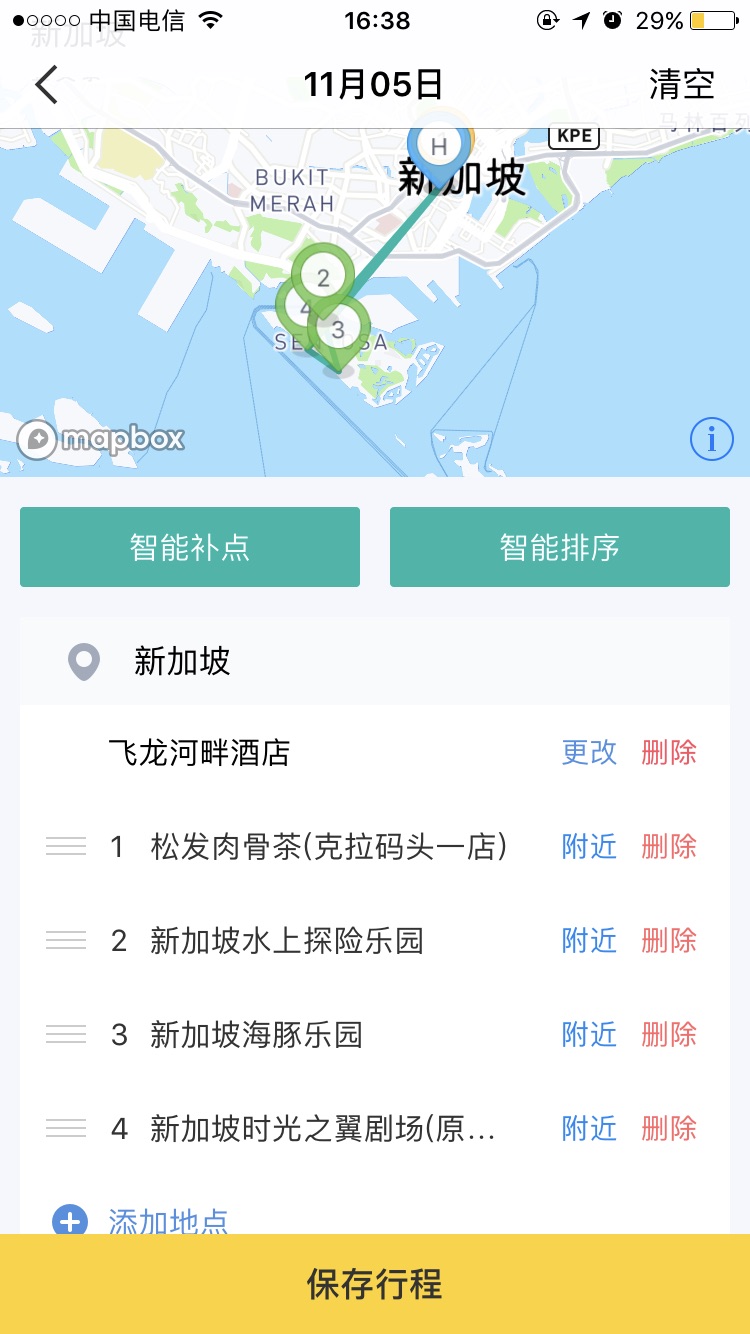Save the trip with 保存行程

pyautogui.click(x=375, y=1284)
